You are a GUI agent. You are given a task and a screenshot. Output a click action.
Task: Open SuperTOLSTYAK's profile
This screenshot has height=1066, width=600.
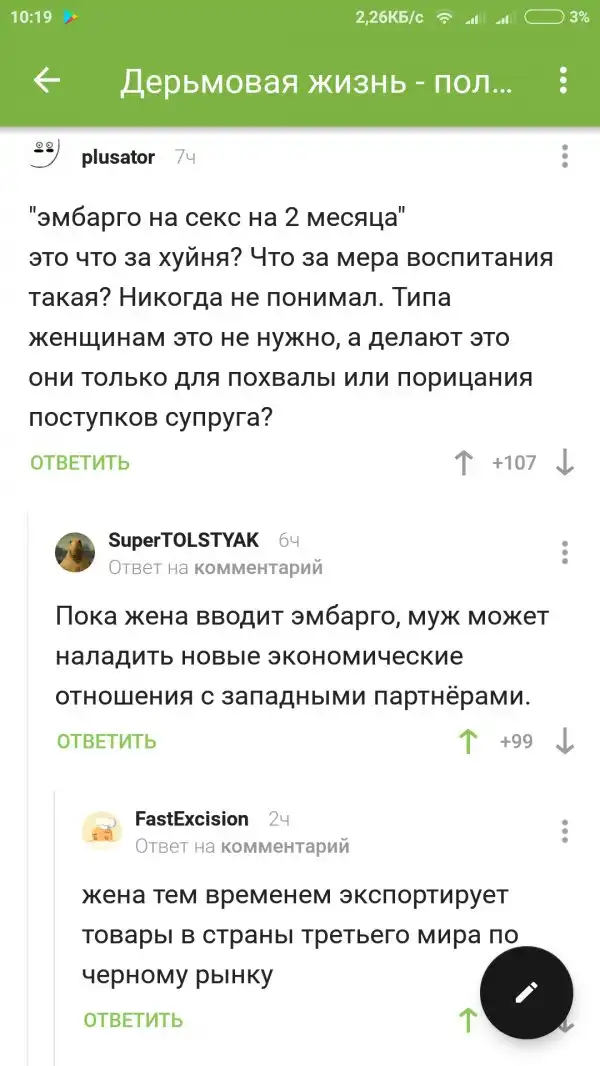(183, 540)
